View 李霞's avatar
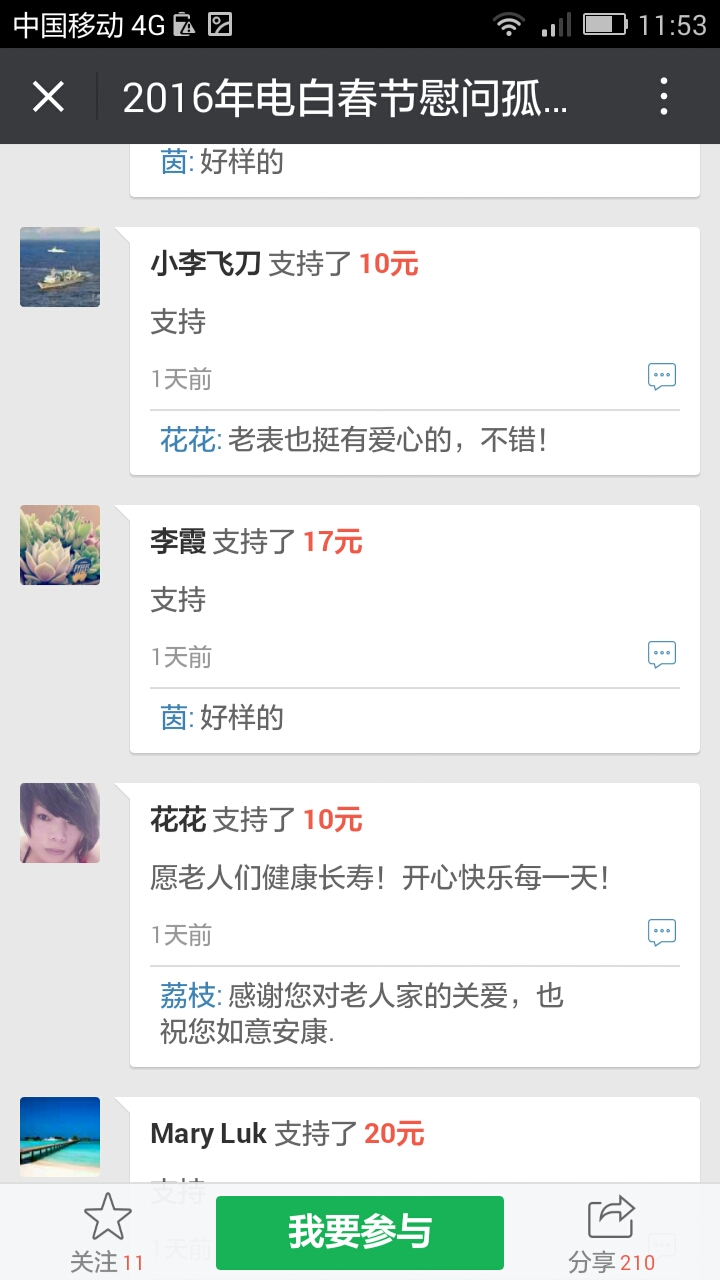Viewport: 720px width, 1280px height. click(x=60, y=545)
